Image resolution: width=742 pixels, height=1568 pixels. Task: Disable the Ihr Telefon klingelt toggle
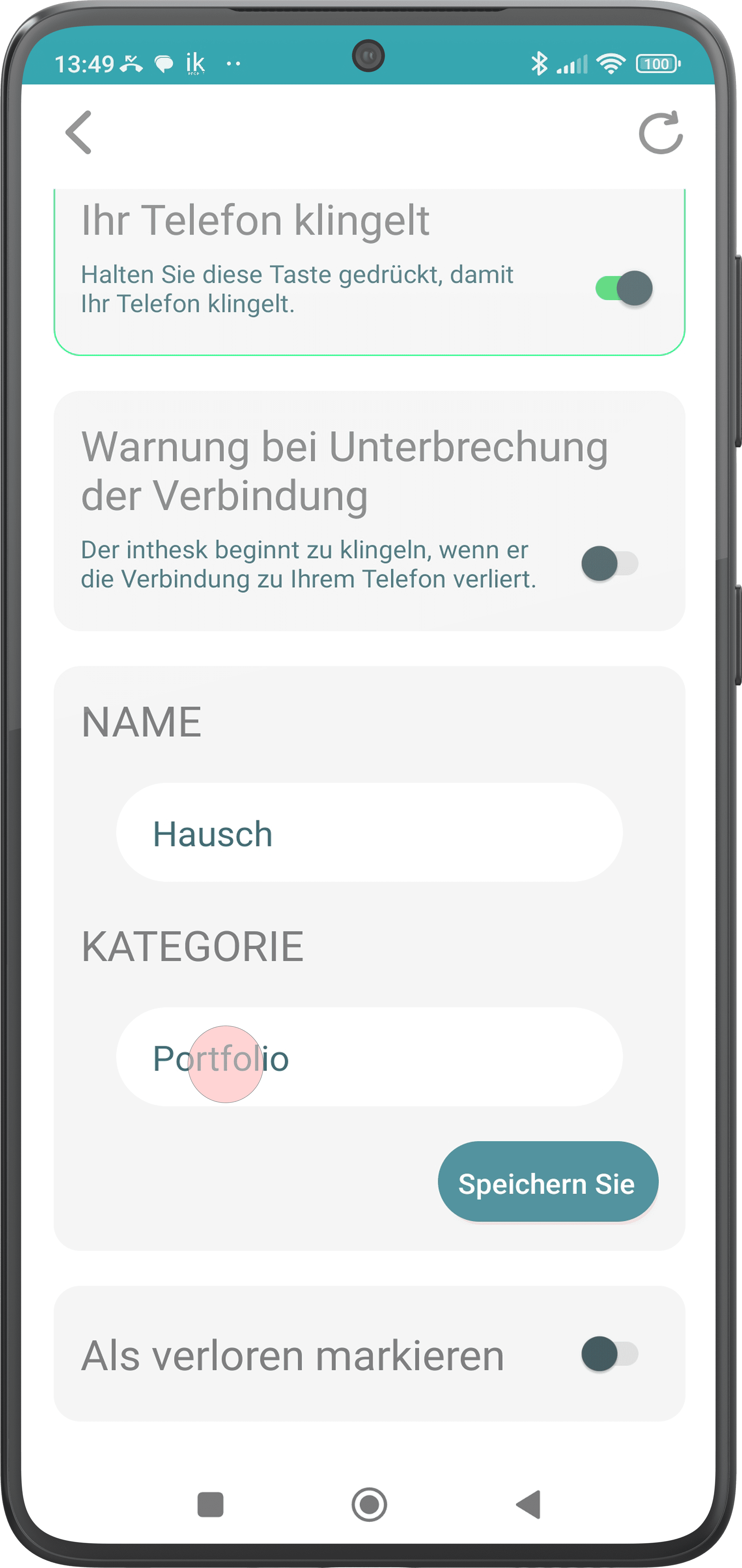click(x=624, y=288)
